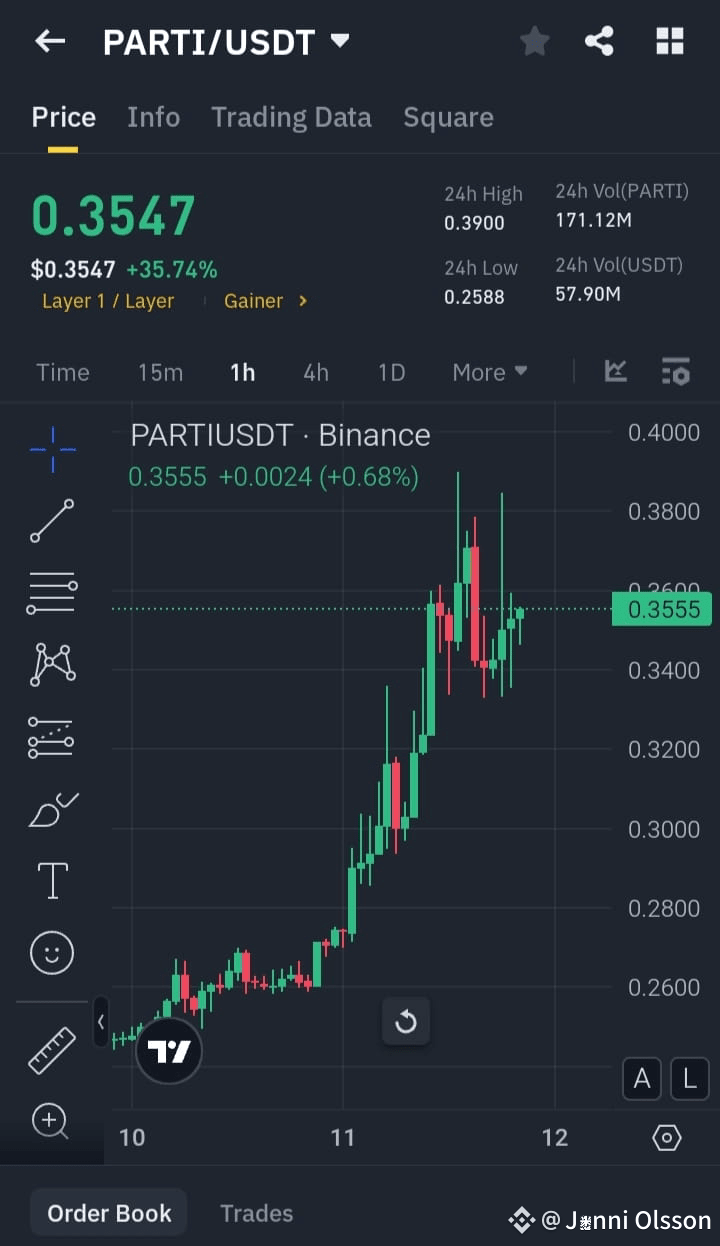Select the text annotation tool
Image resolution: width=720 pixels, height=1246 pixels.
pos(51,881)
